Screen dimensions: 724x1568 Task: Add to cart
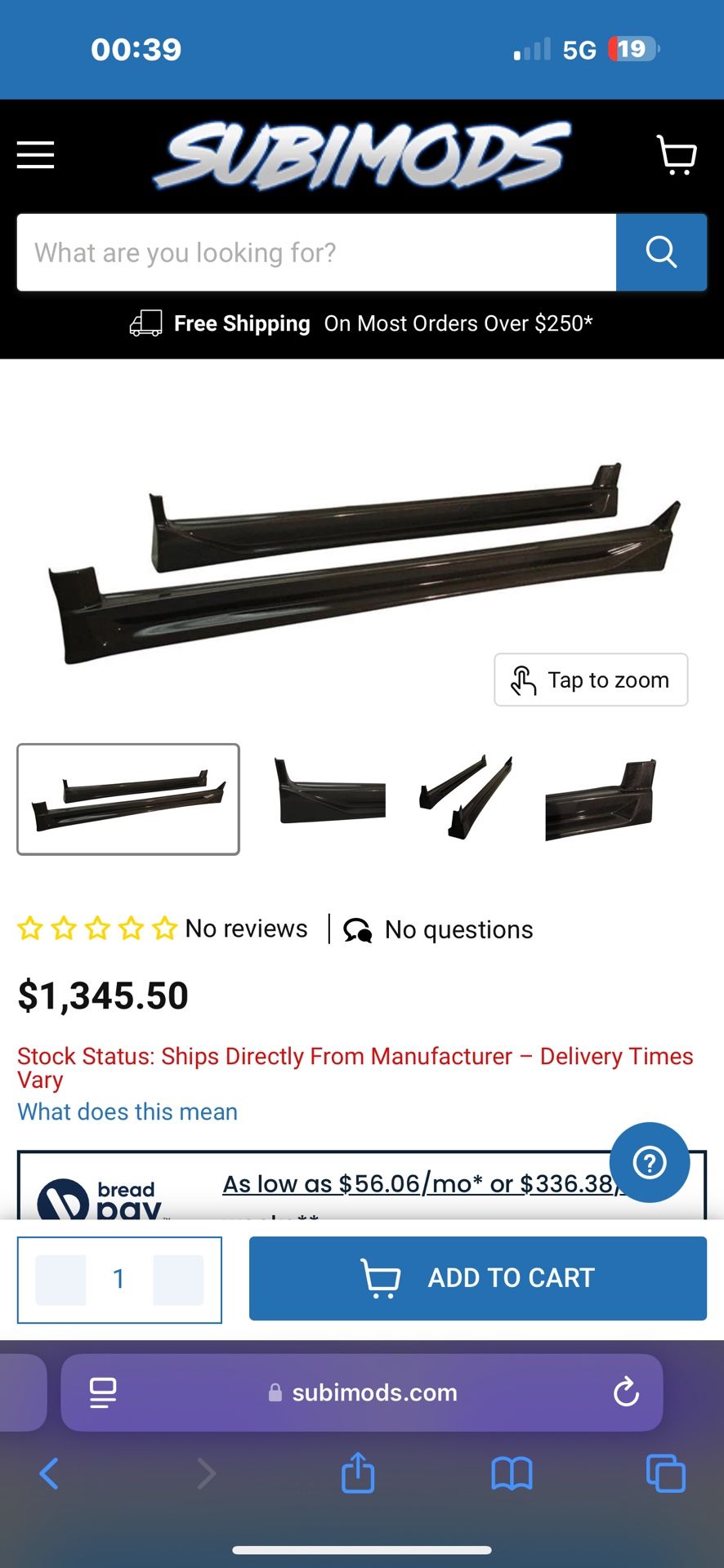coord(477,1278)
